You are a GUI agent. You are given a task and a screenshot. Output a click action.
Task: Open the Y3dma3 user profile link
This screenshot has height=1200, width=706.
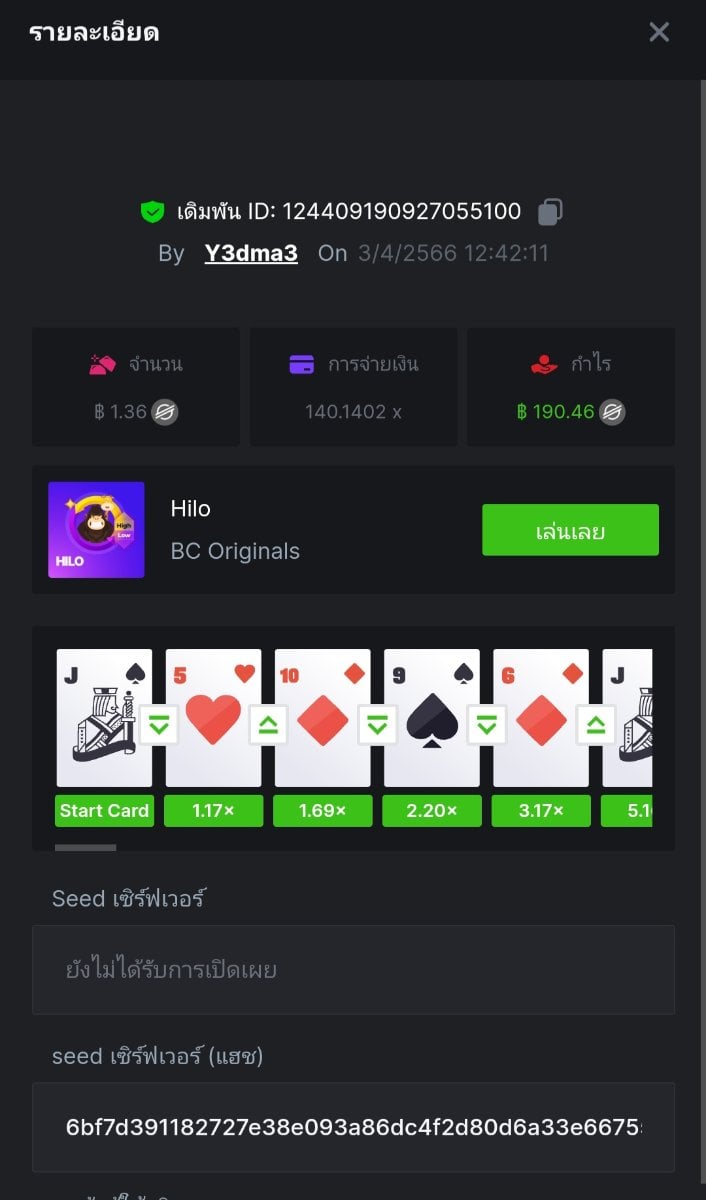(251, 253)
